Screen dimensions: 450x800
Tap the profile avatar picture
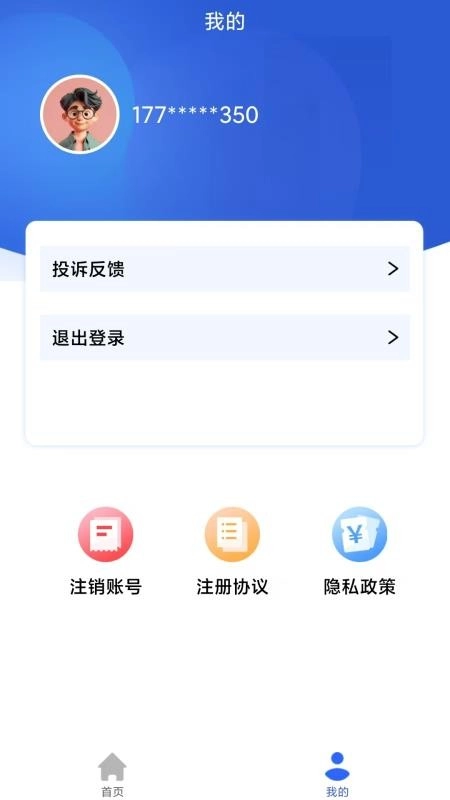tap(80, 114)
